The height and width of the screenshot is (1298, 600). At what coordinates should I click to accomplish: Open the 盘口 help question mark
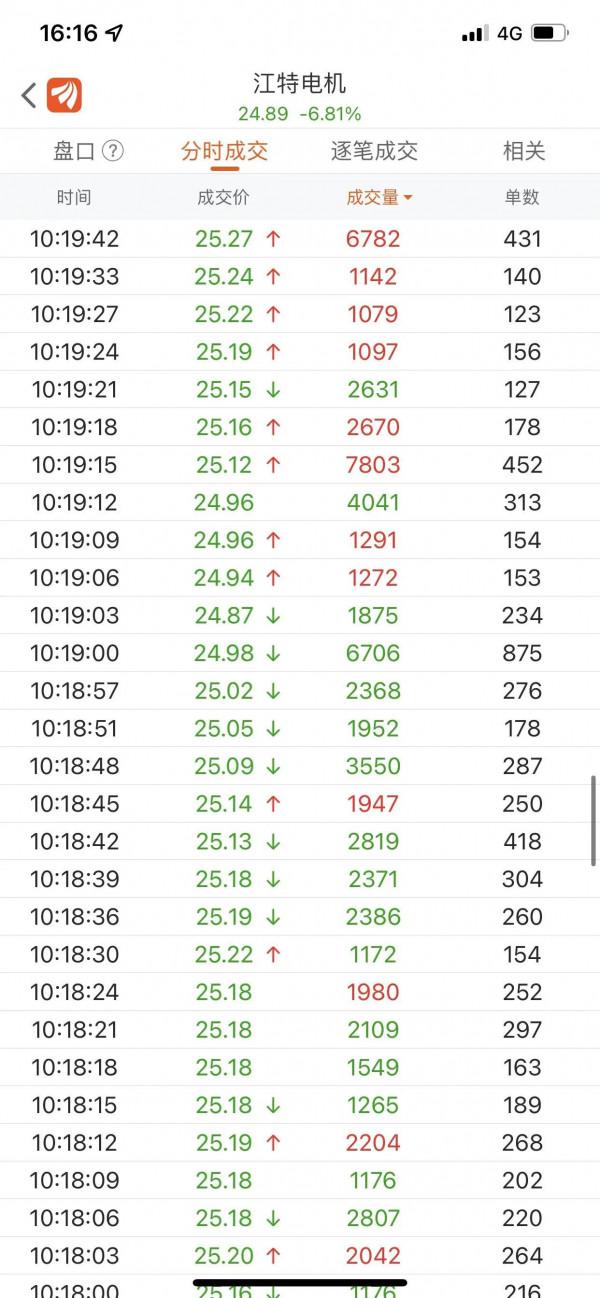coord(114,152)
